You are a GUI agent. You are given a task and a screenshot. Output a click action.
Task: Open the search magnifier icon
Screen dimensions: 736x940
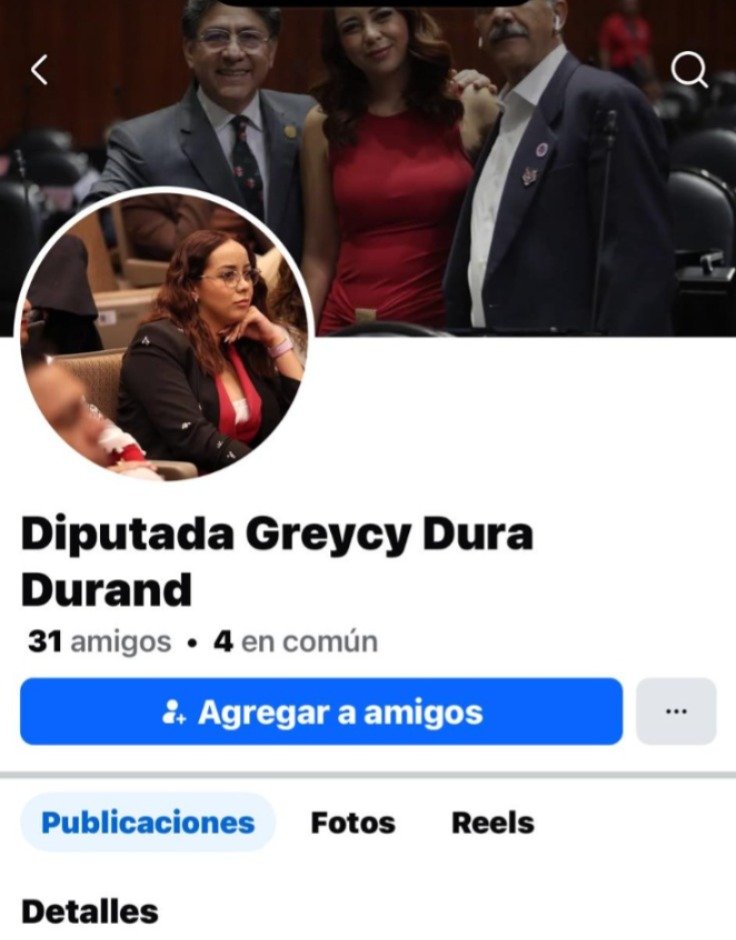(x=688, y=70)
